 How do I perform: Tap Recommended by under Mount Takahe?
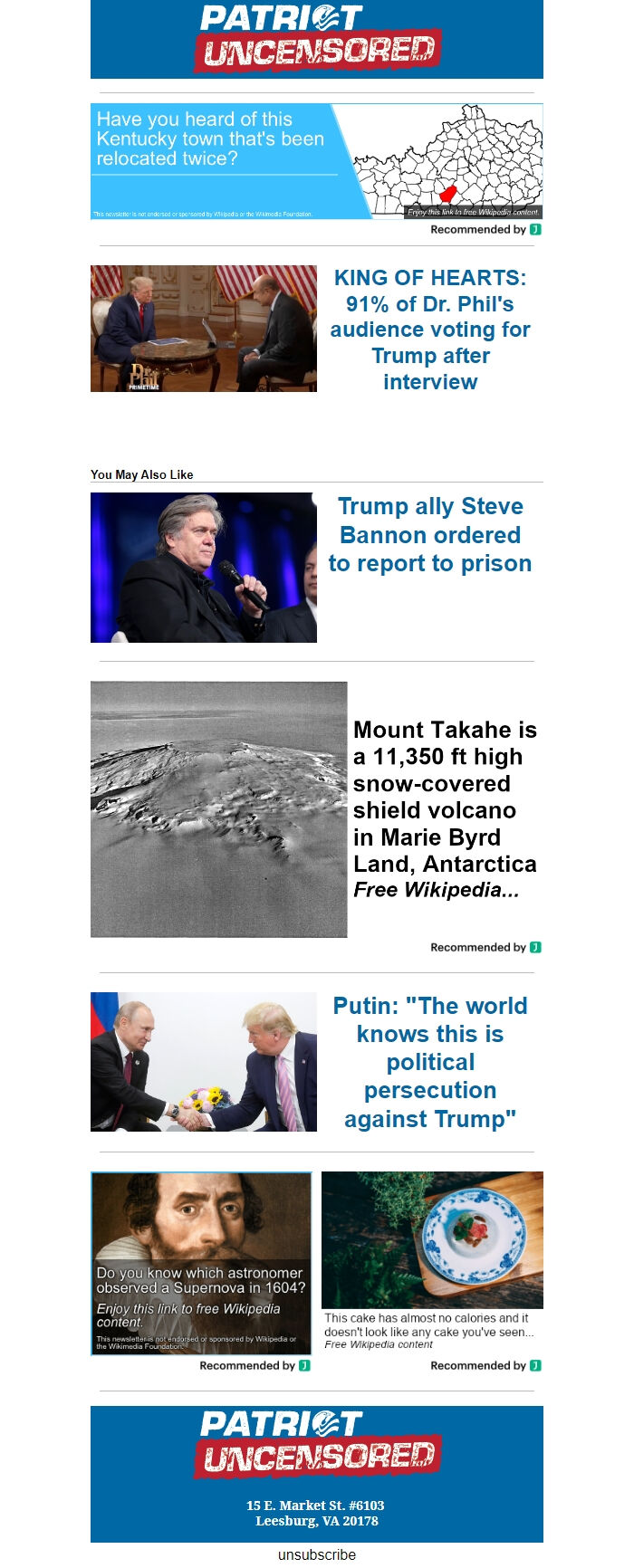point(485,948)
